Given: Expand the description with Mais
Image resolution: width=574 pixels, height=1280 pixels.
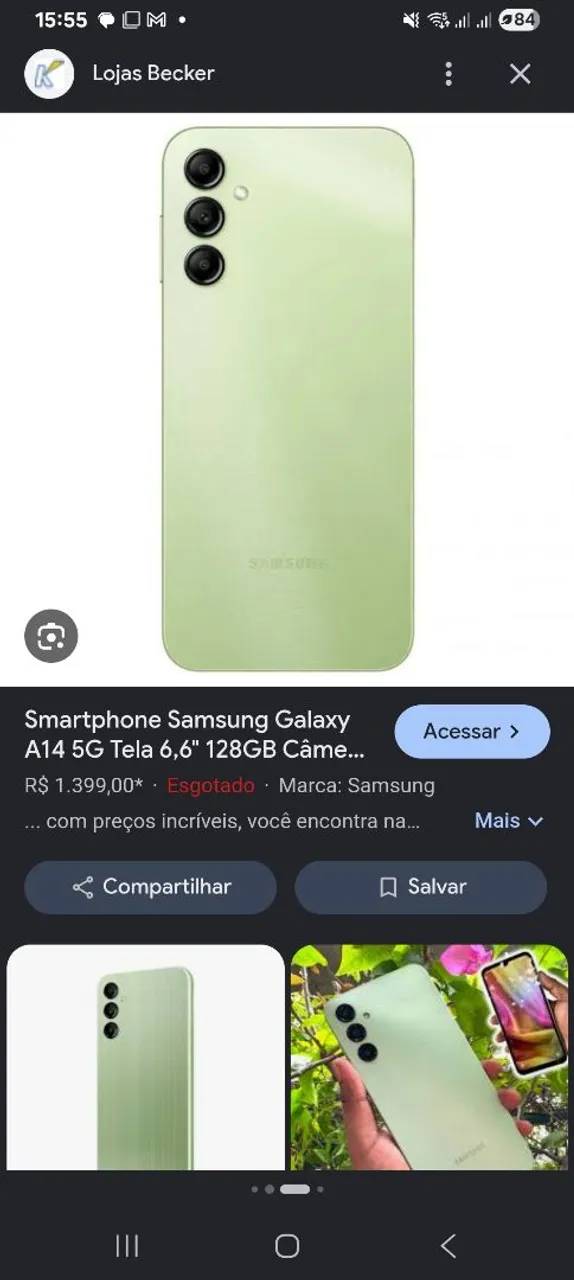Looking at the screenshot, I should click(509, 821).
